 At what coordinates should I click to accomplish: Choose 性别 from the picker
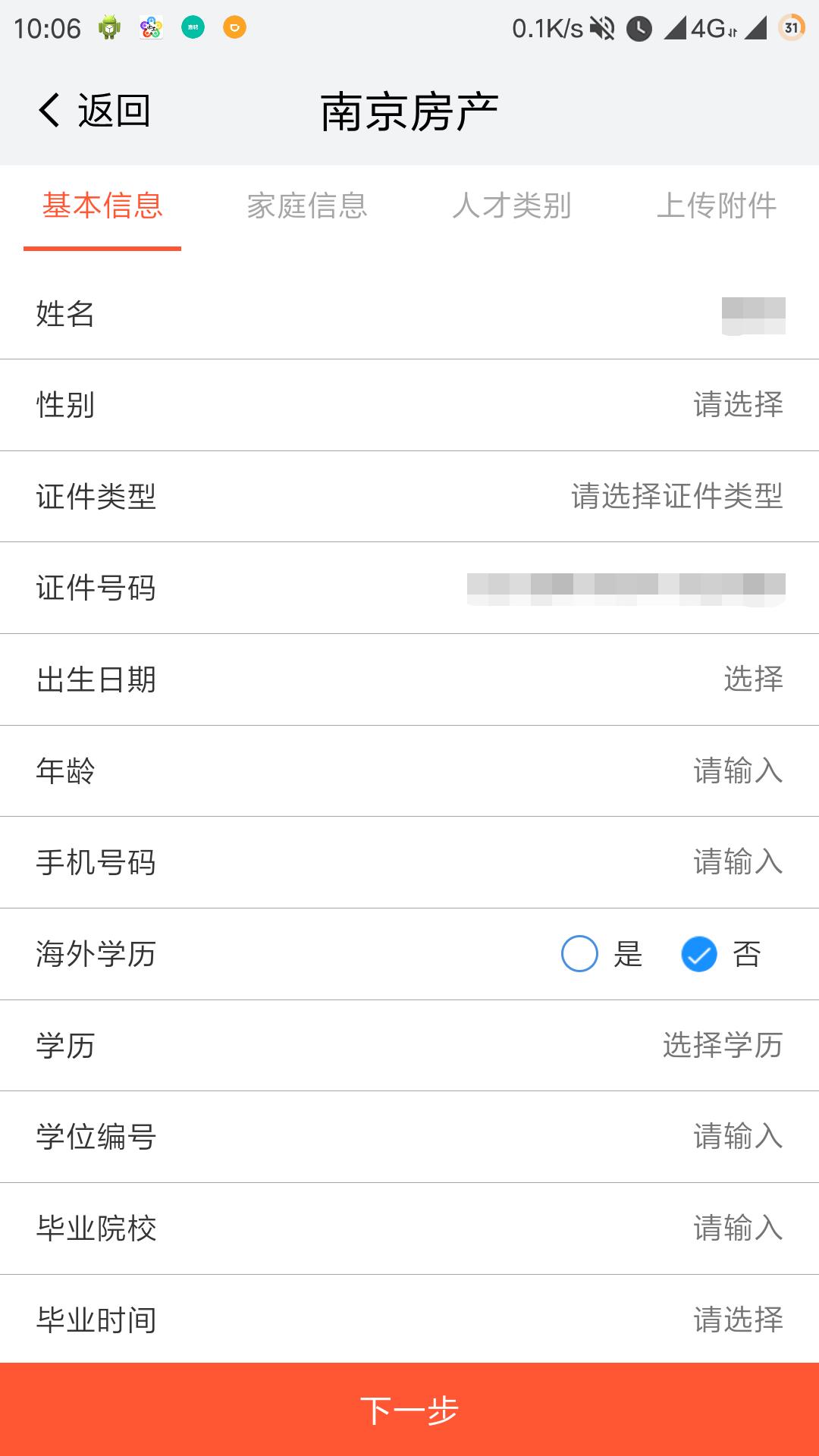[738, 405]
